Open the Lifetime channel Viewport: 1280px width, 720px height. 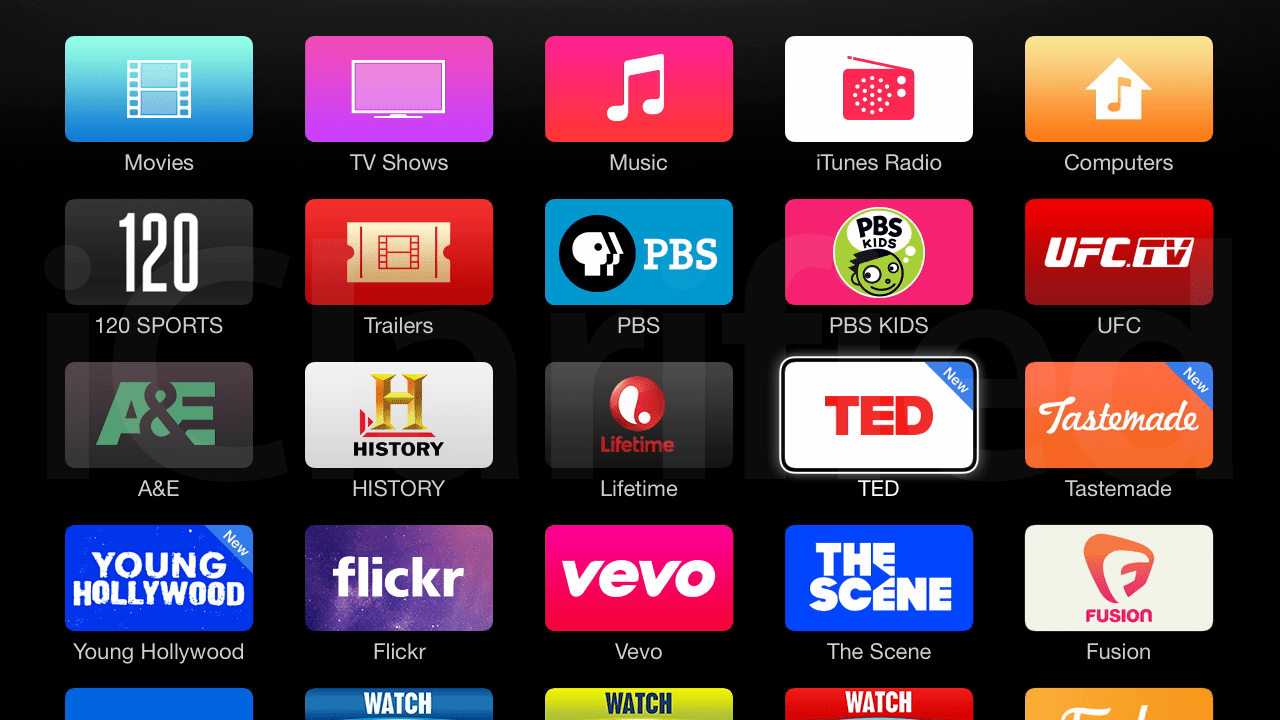coord(639,415)
